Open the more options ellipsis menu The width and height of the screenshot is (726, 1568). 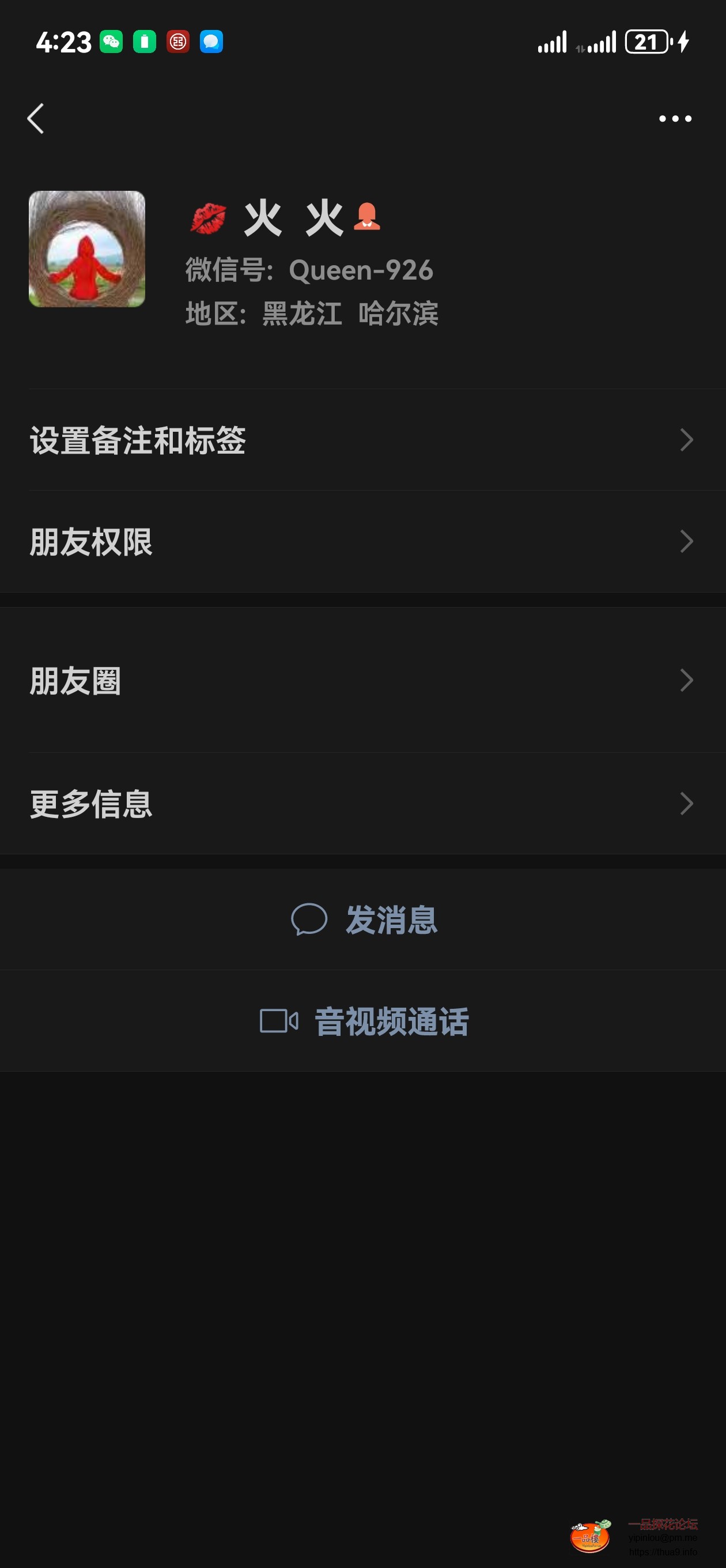coord(674,119)
